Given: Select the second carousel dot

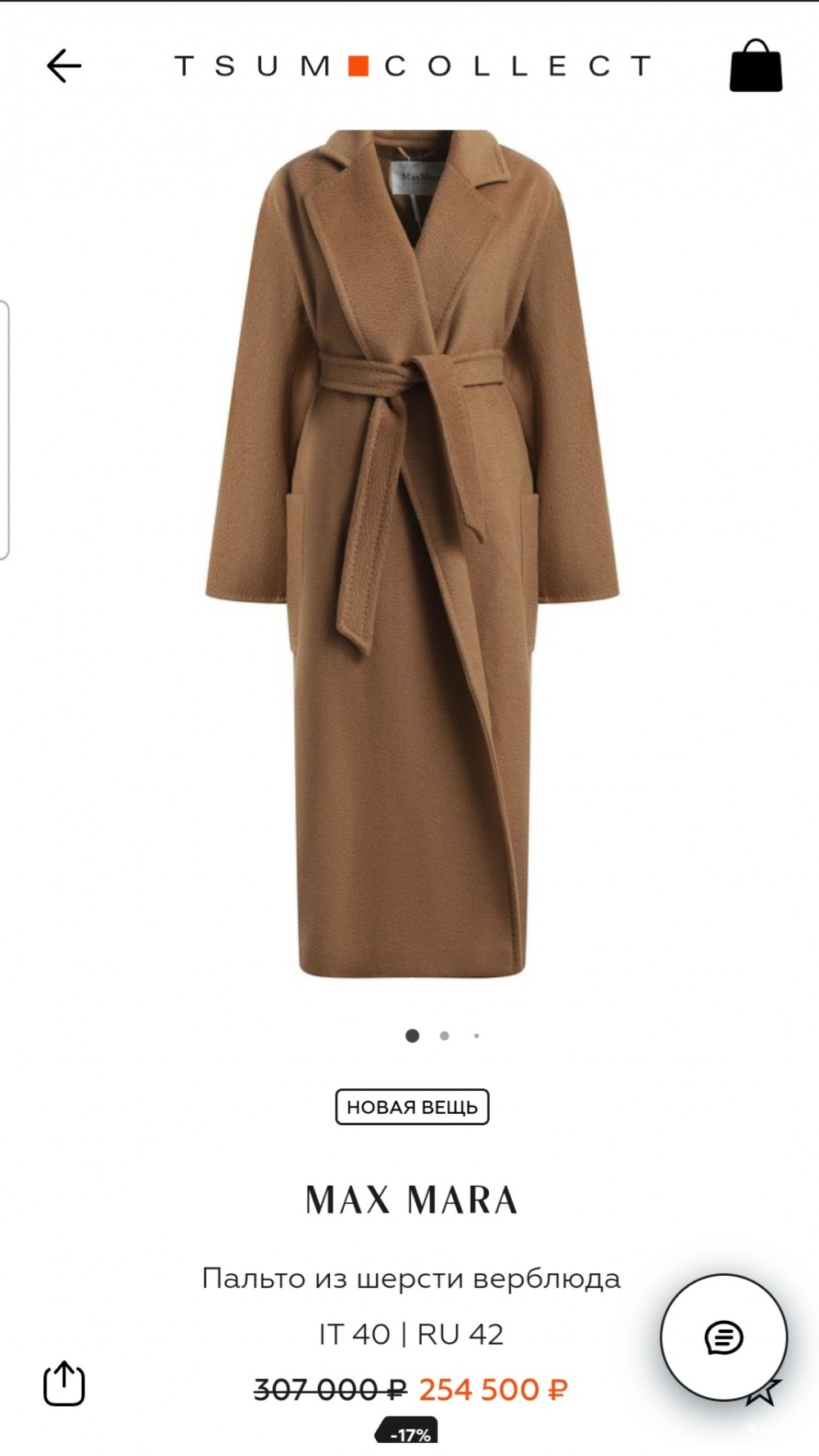Looking at the screenshot, I should (x=444, y=1035).
